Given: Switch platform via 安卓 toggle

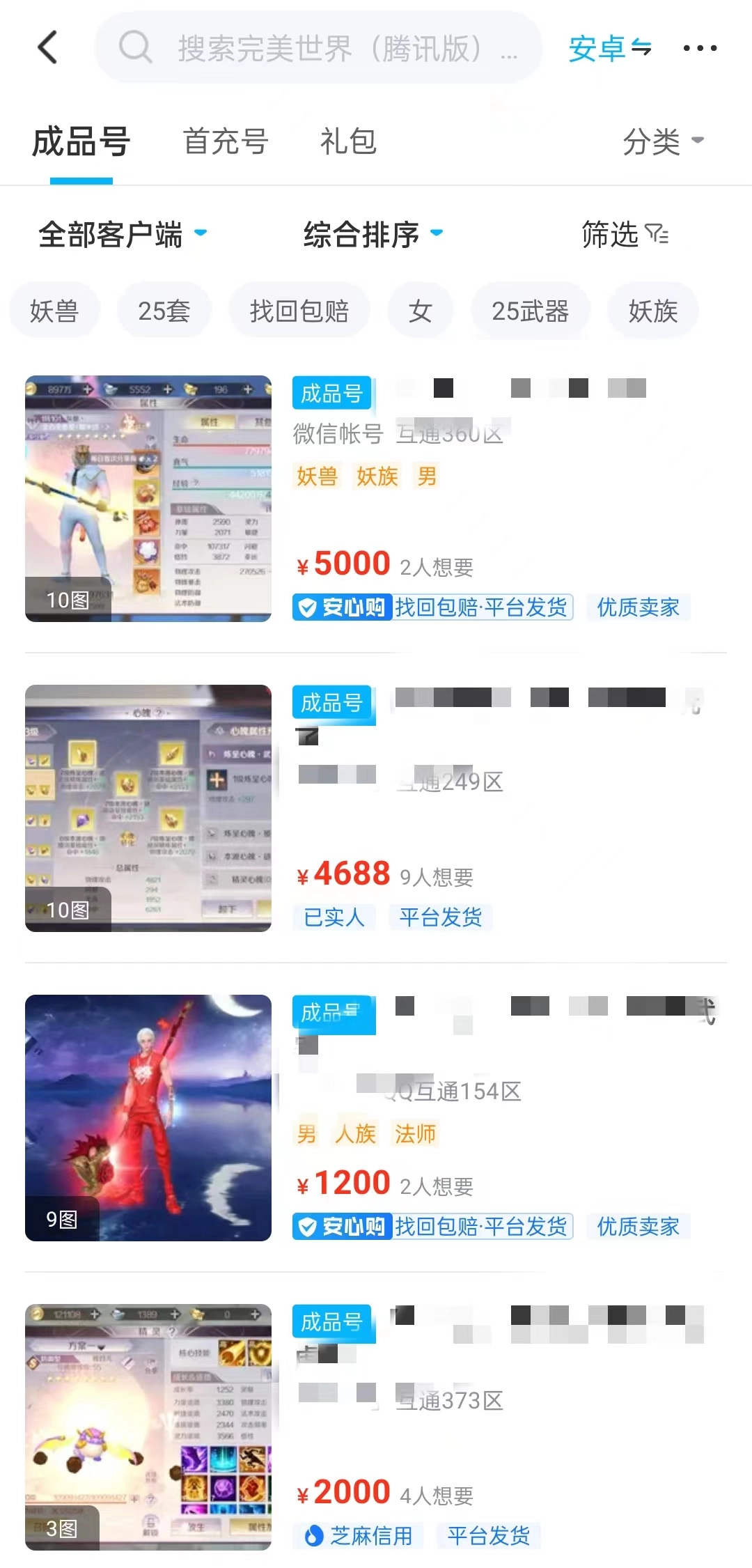Looking at the screenshot, I should tap(610, 48).
